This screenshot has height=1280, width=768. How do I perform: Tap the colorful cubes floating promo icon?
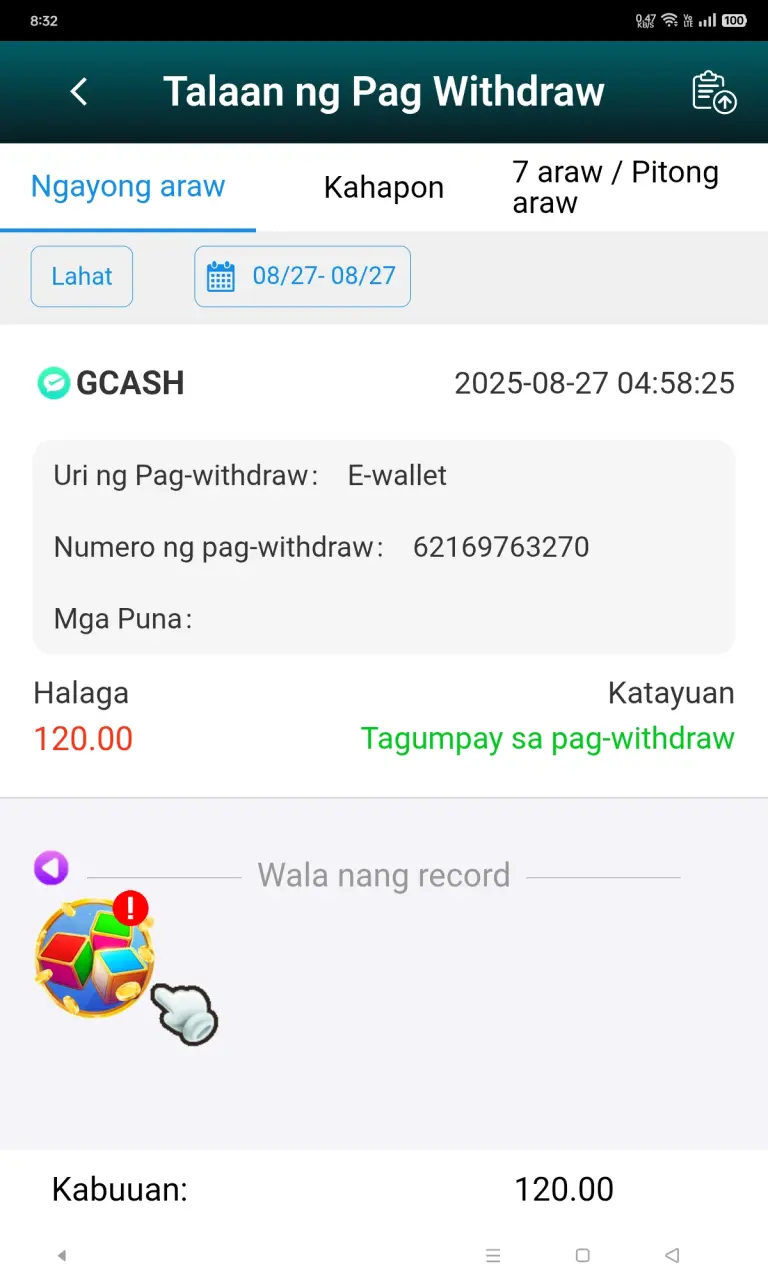coord(95,958)
